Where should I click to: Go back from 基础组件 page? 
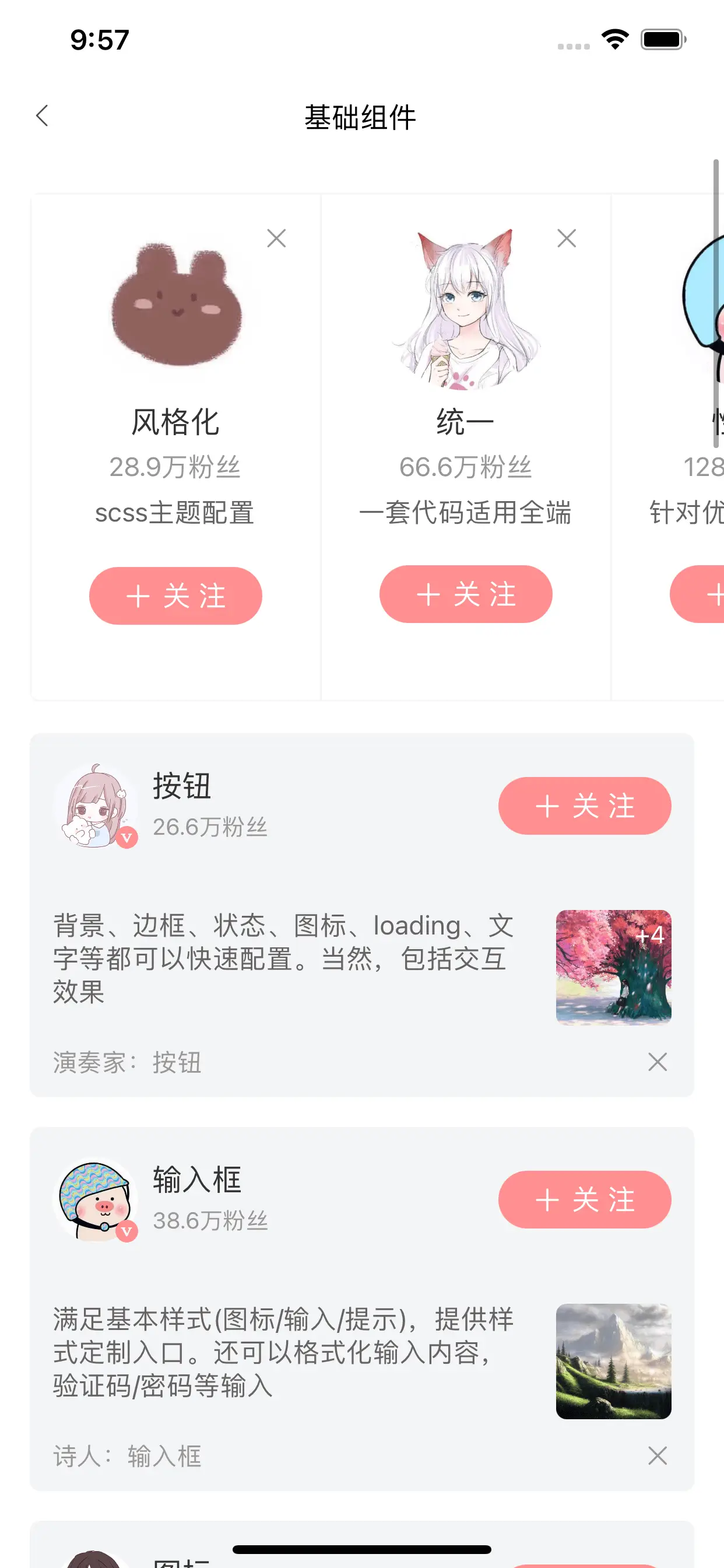pos(42,116)
